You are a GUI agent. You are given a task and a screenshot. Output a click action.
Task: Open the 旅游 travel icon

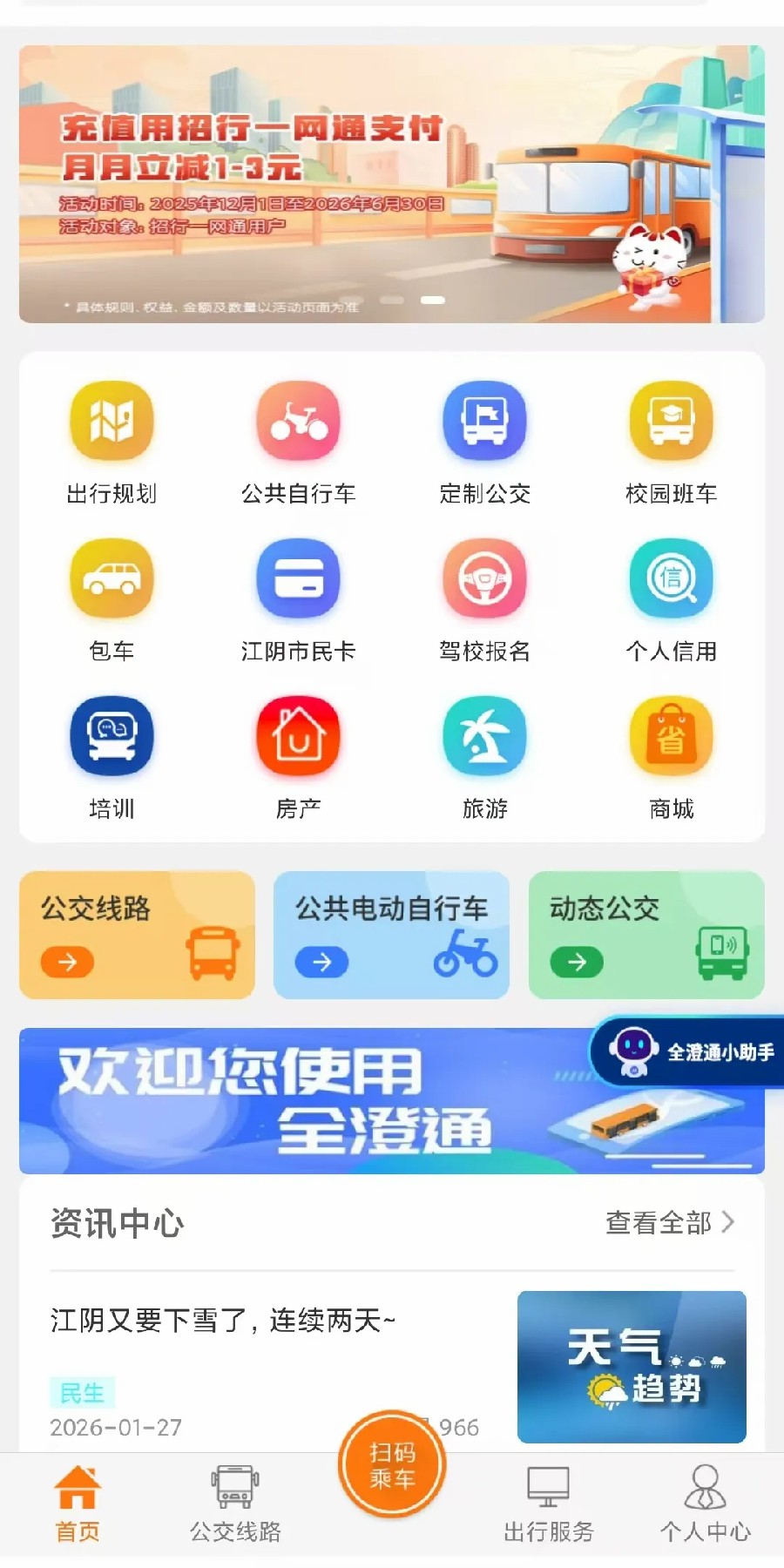click(484, 738)
